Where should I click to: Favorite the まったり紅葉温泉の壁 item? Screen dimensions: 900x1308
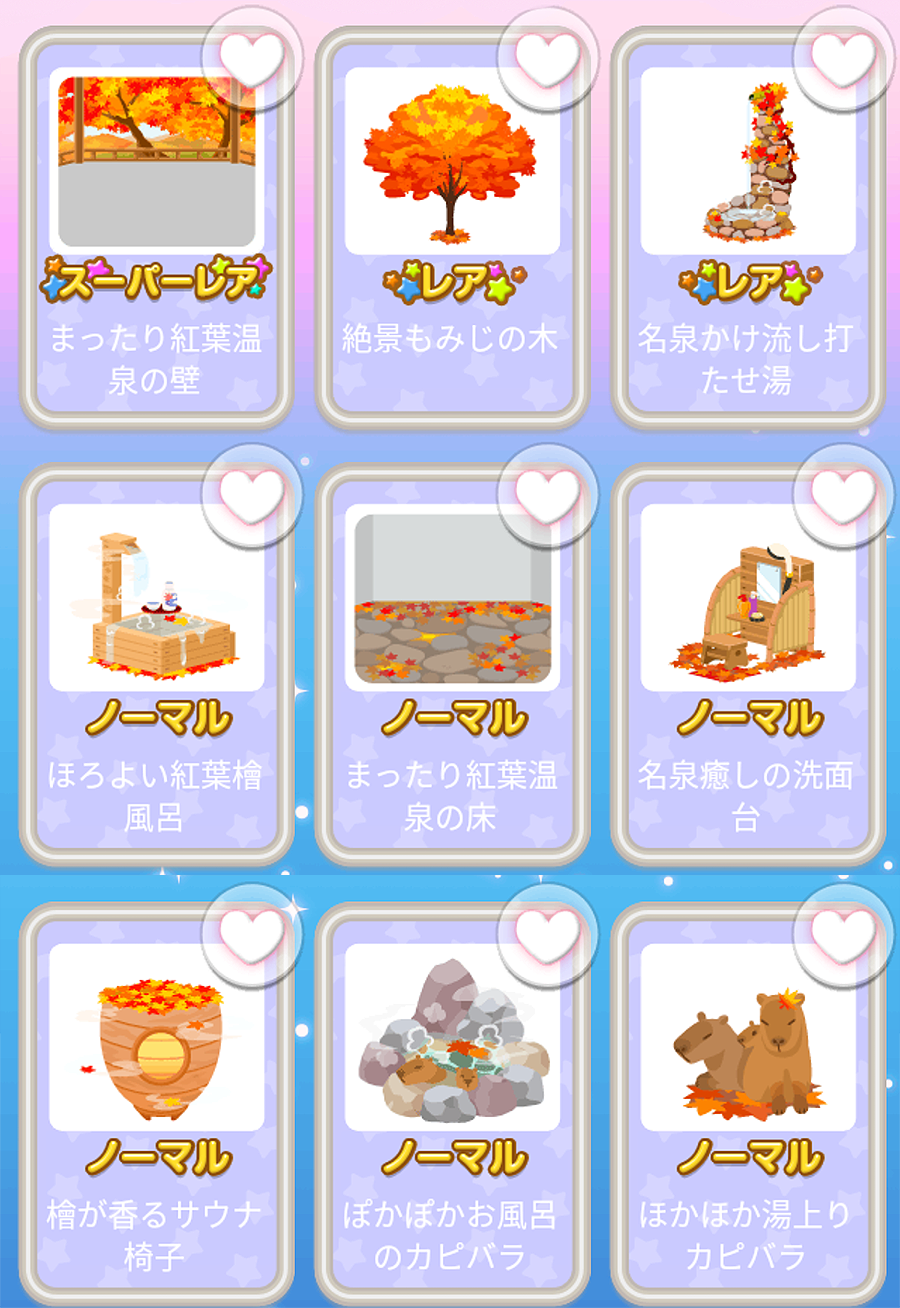[x=252, y=55]
